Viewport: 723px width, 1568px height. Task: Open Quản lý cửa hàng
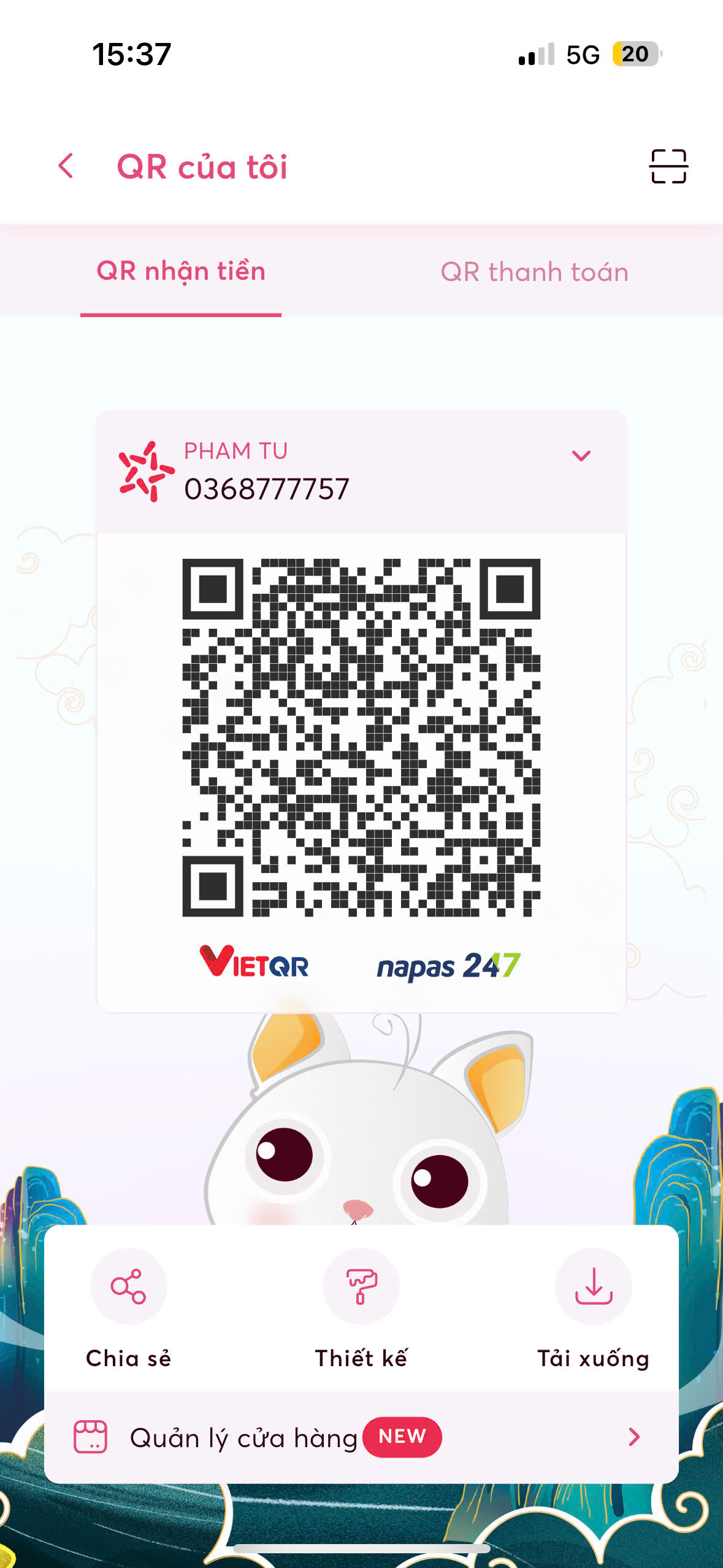tap(361, 1437)
